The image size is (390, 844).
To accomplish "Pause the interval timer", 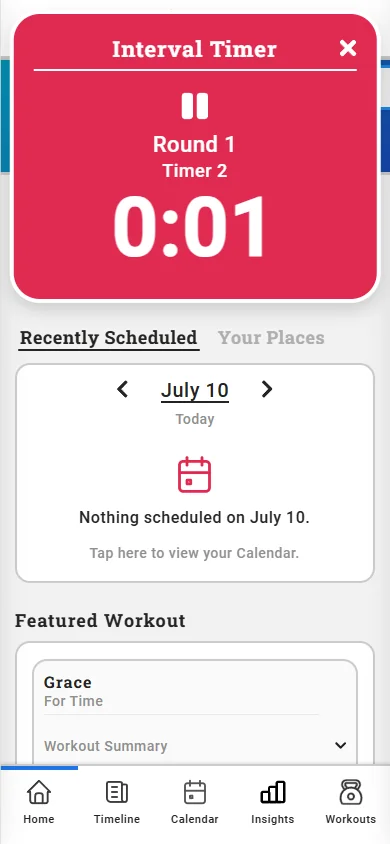I will (x=195, y=106).
